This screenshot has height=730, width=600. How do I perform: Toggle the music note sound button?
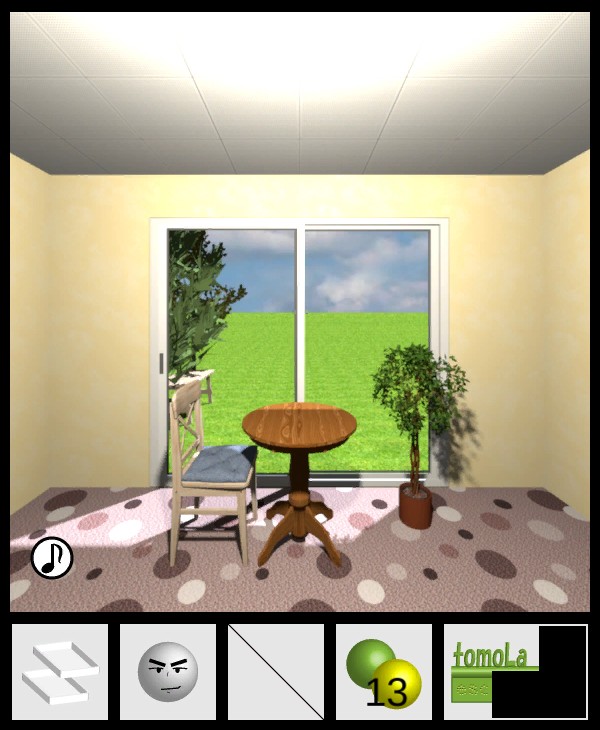tap(52, 558)
